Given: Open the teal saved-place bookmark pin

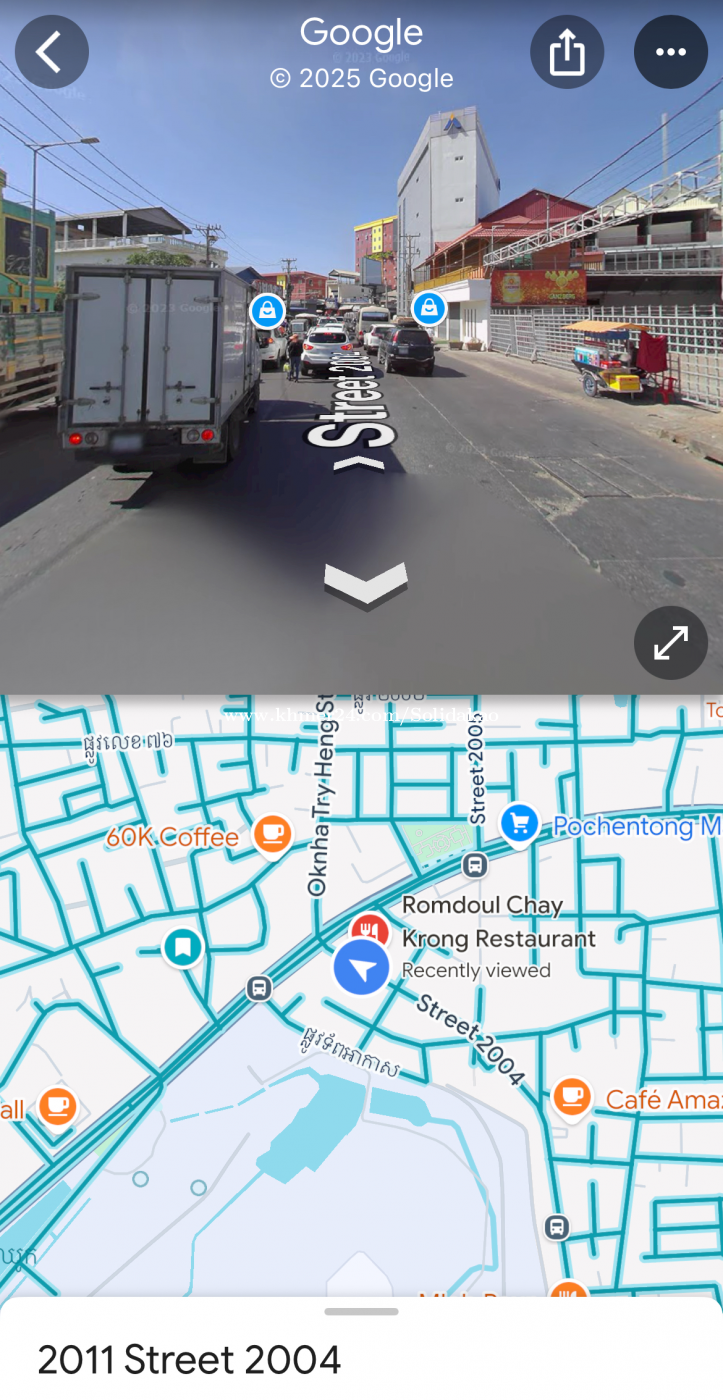Looking at the screenshot, I should [182, 946].
